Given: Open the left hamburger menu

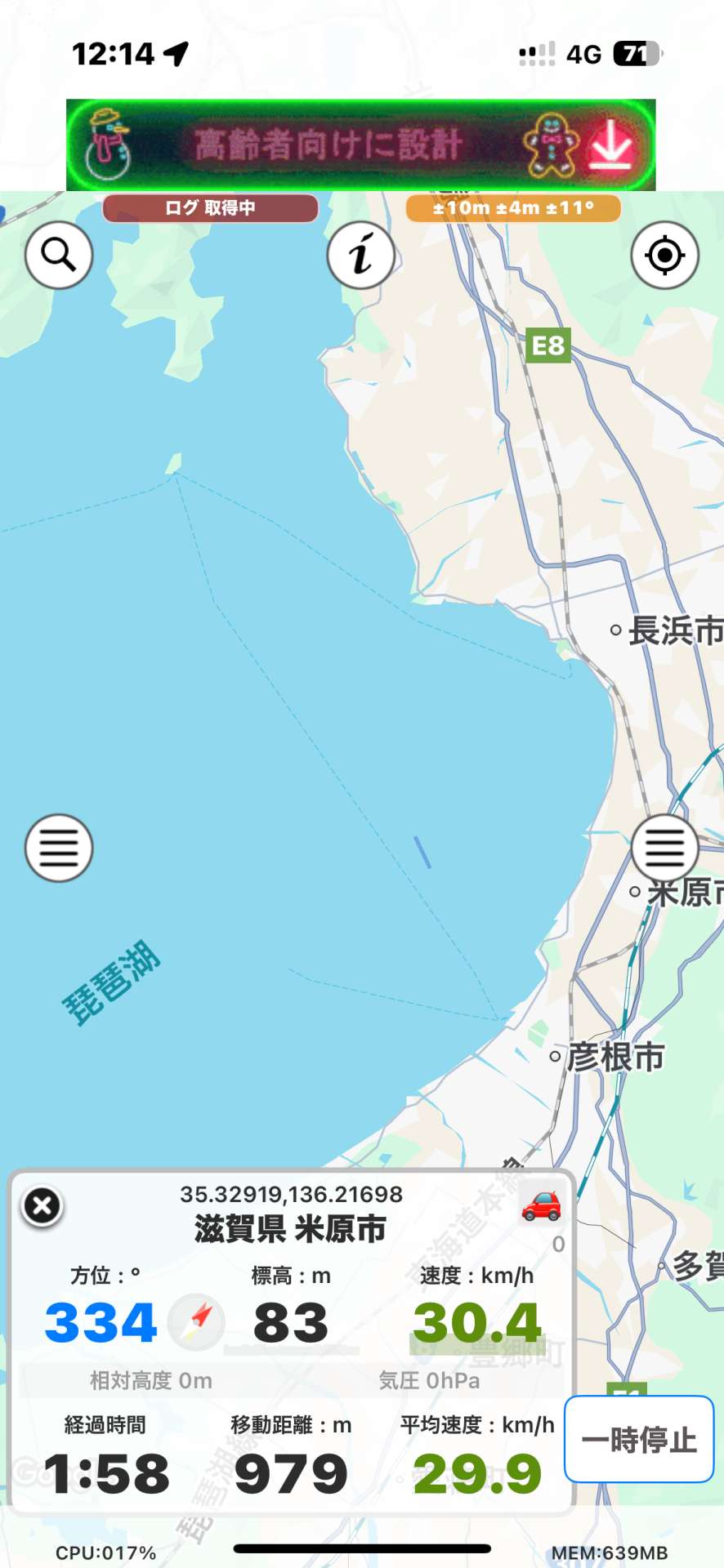Looking at the screenshot, I should (59, 848).
